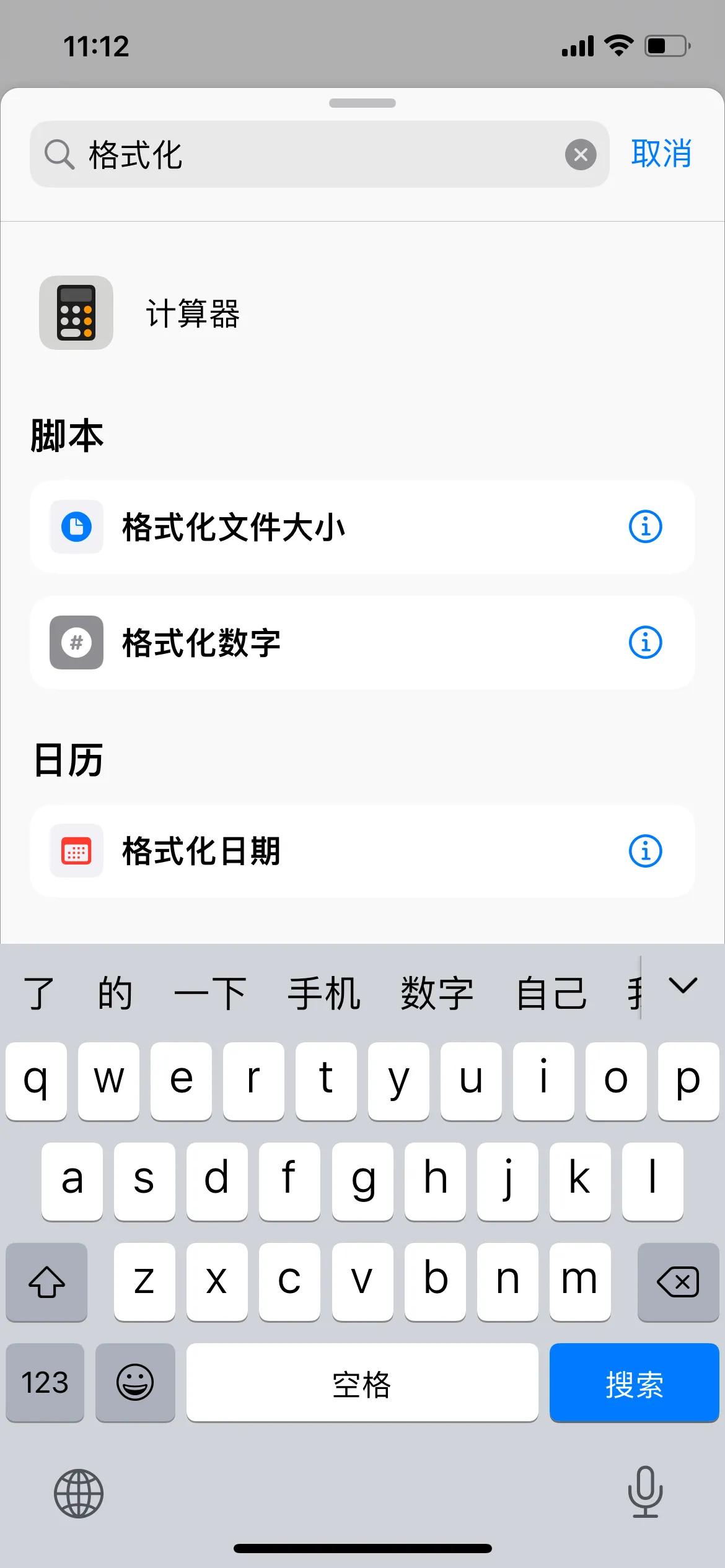The width and height of the screenshot is (725, 1568).
Task: Tap the info icon next to 格式化数字
Action: coord(645,642)
